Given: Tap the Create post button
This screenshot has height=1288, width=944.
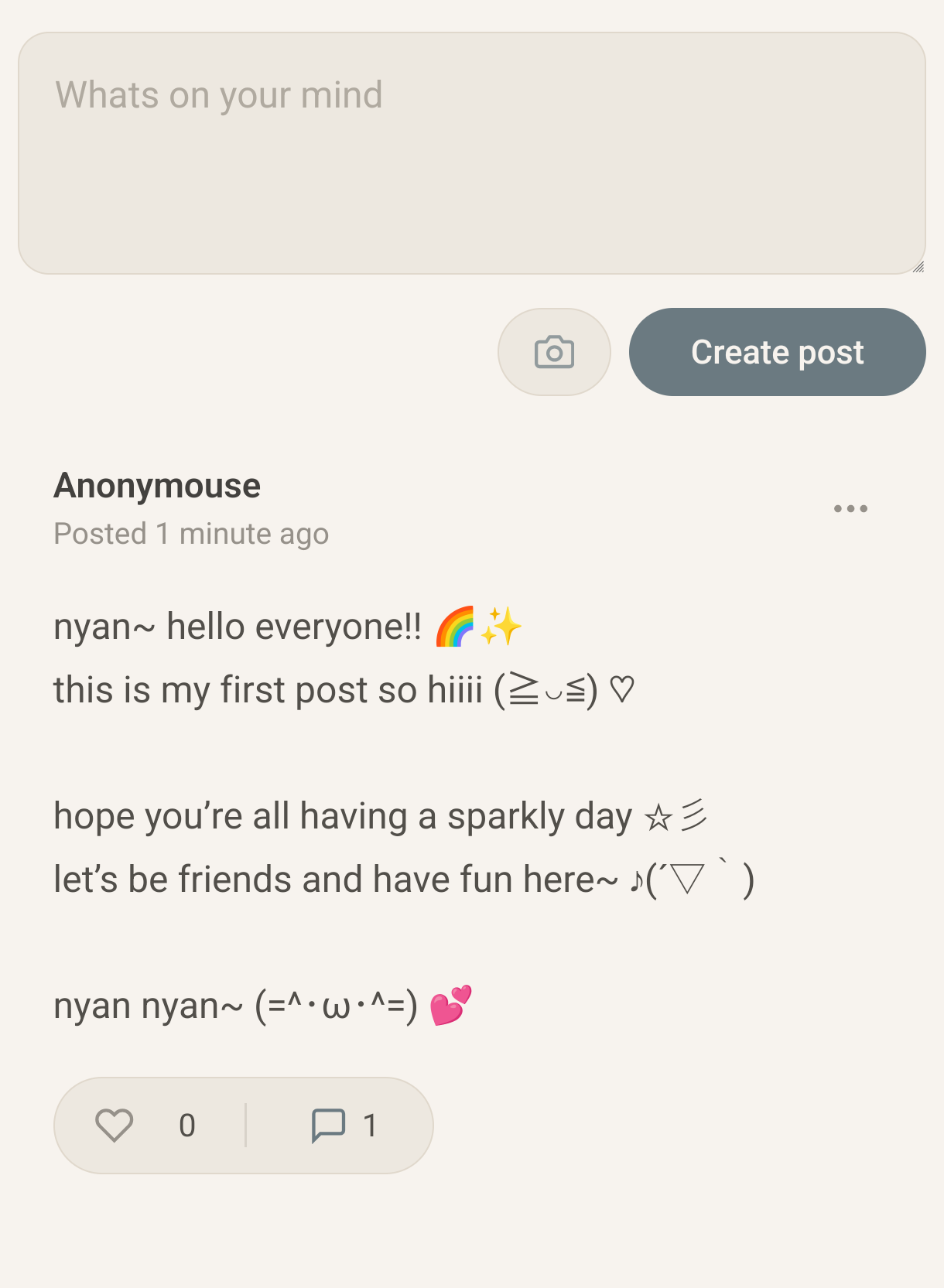Looking at the screenshot, I should tap(777, 352).
